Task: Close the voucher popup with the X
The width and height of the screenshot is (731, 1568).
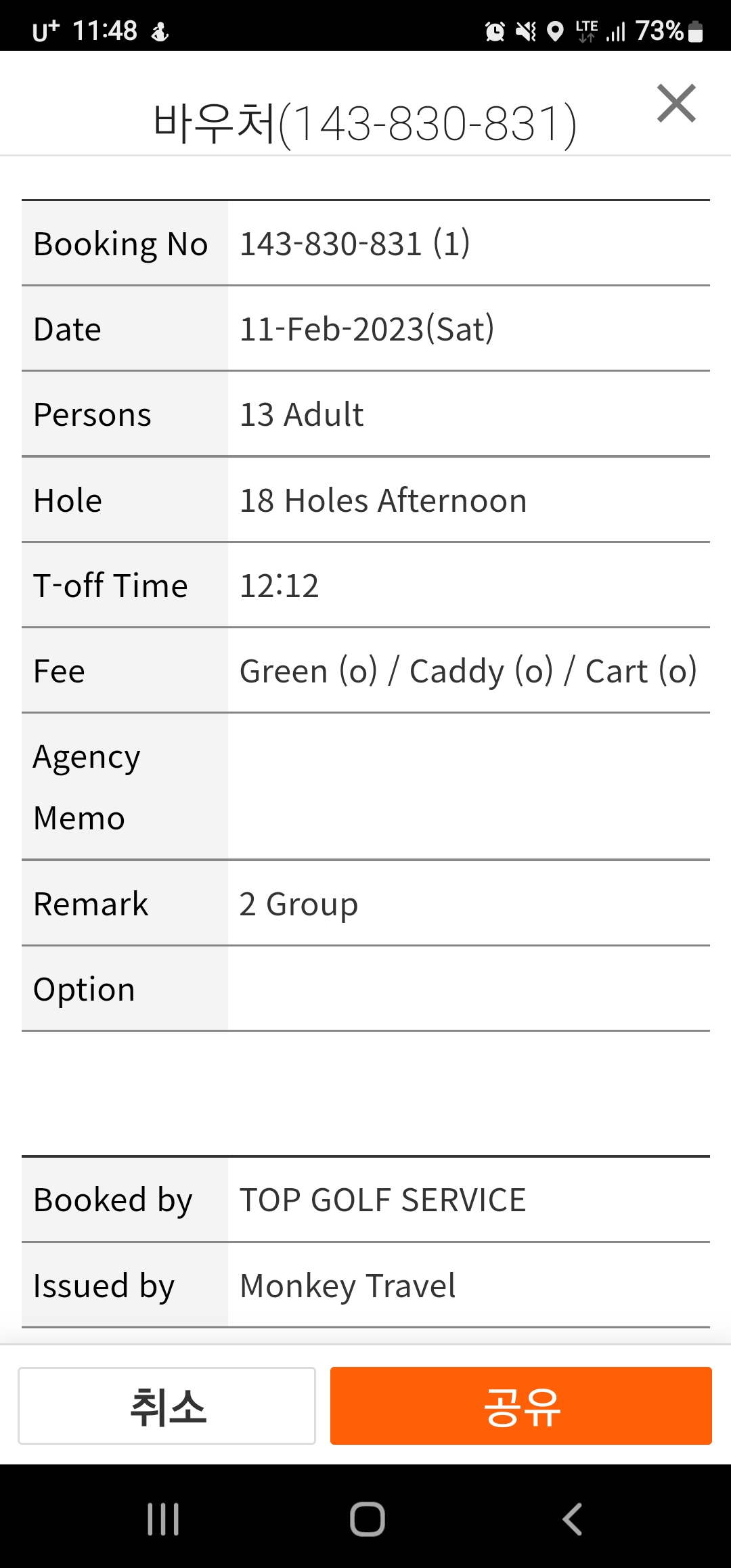Action: 676,104
